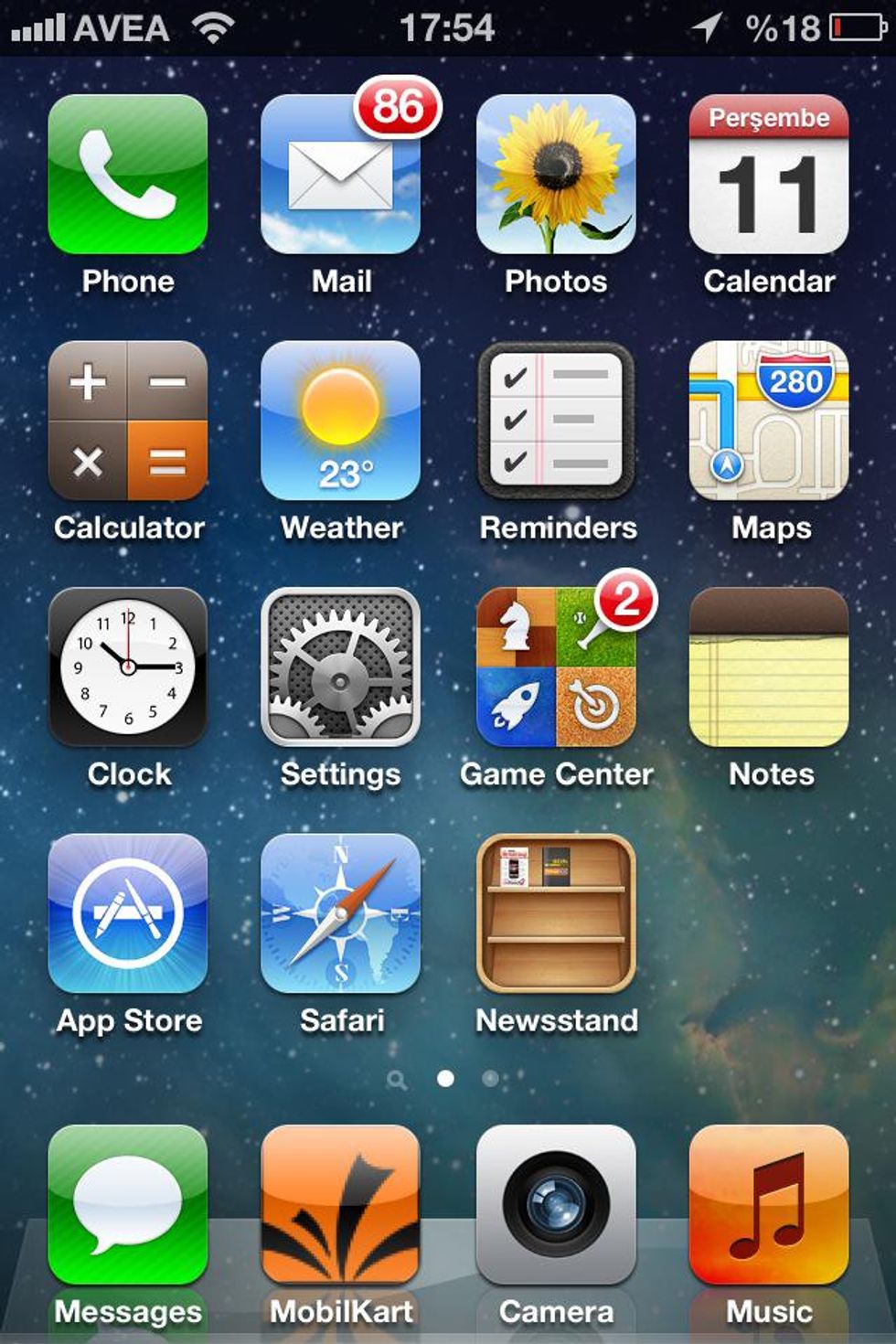Open Settings

coord(340,667)
